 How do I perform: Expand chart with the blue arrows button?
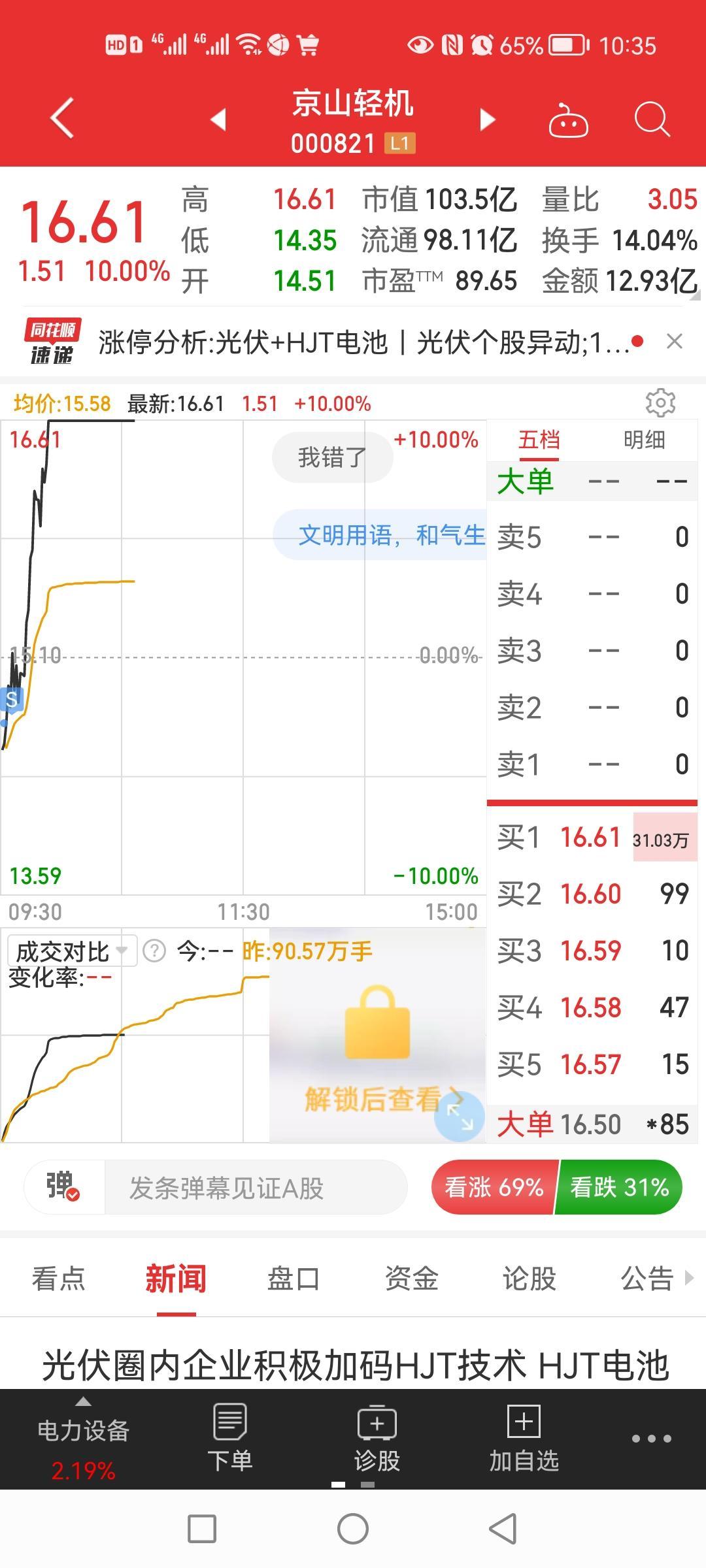(x=460, y=1117)
